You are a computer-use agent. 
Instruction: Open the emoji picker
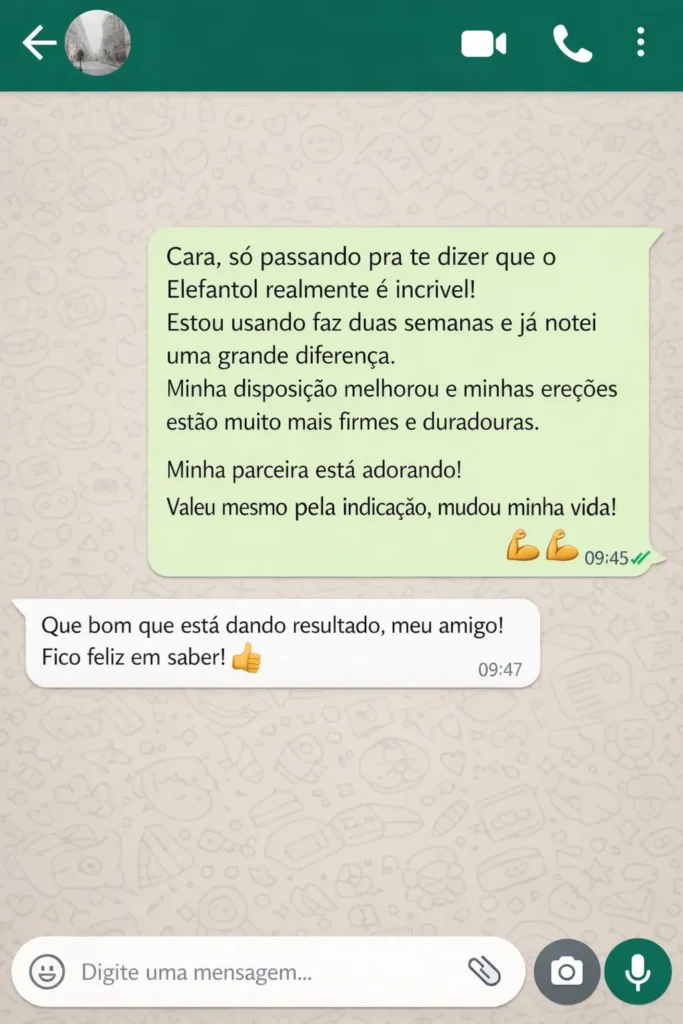coord(47,971)
